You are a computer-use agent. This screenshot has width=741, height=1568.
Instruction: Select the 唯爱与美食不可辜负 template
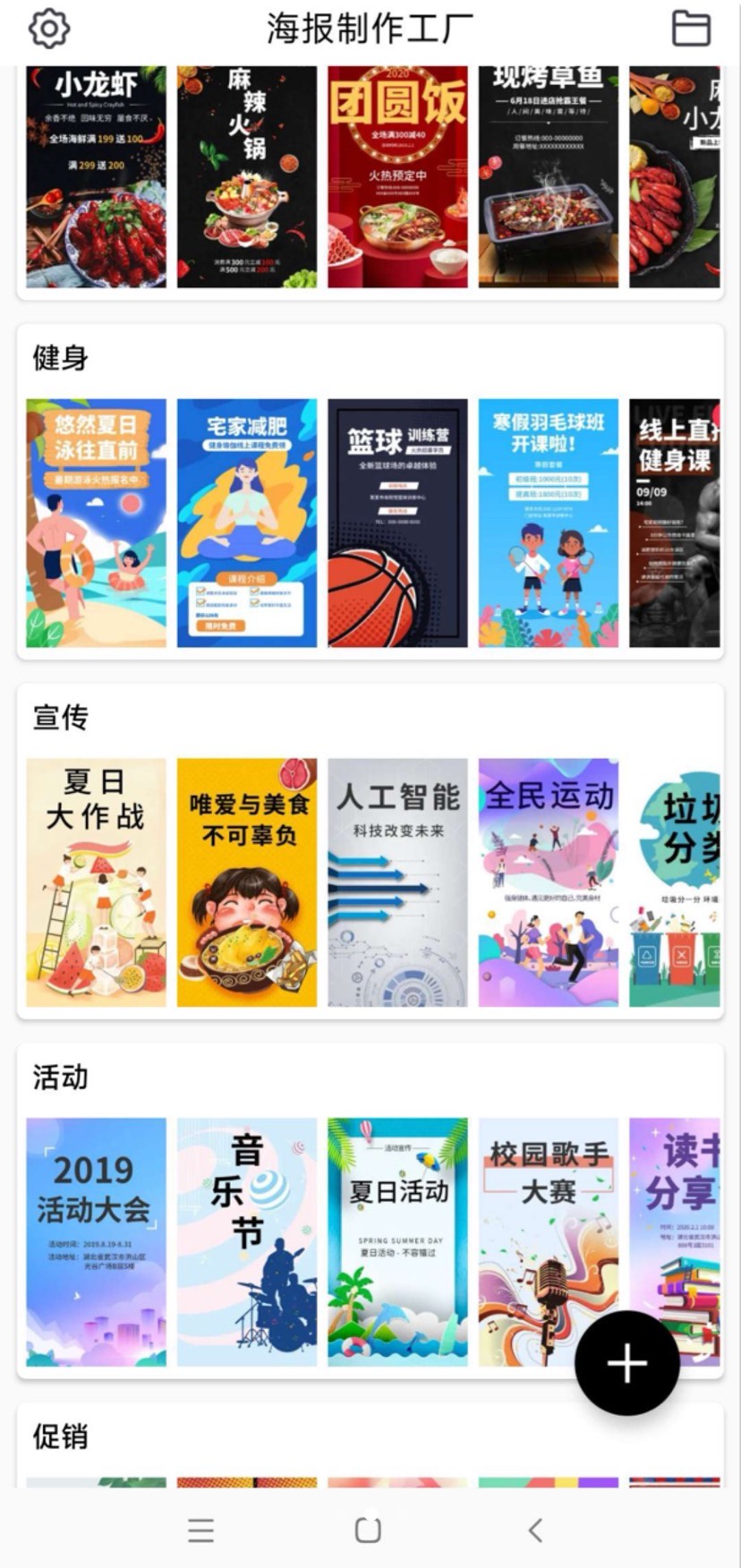pyautogui.click(x=246, y=882)
